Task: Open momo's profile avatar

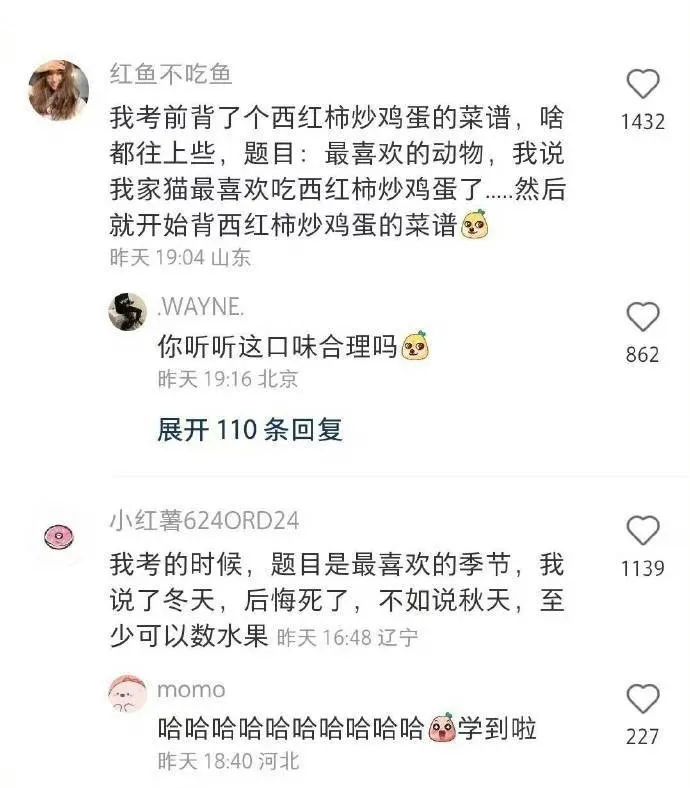Action: click(127, 695)
